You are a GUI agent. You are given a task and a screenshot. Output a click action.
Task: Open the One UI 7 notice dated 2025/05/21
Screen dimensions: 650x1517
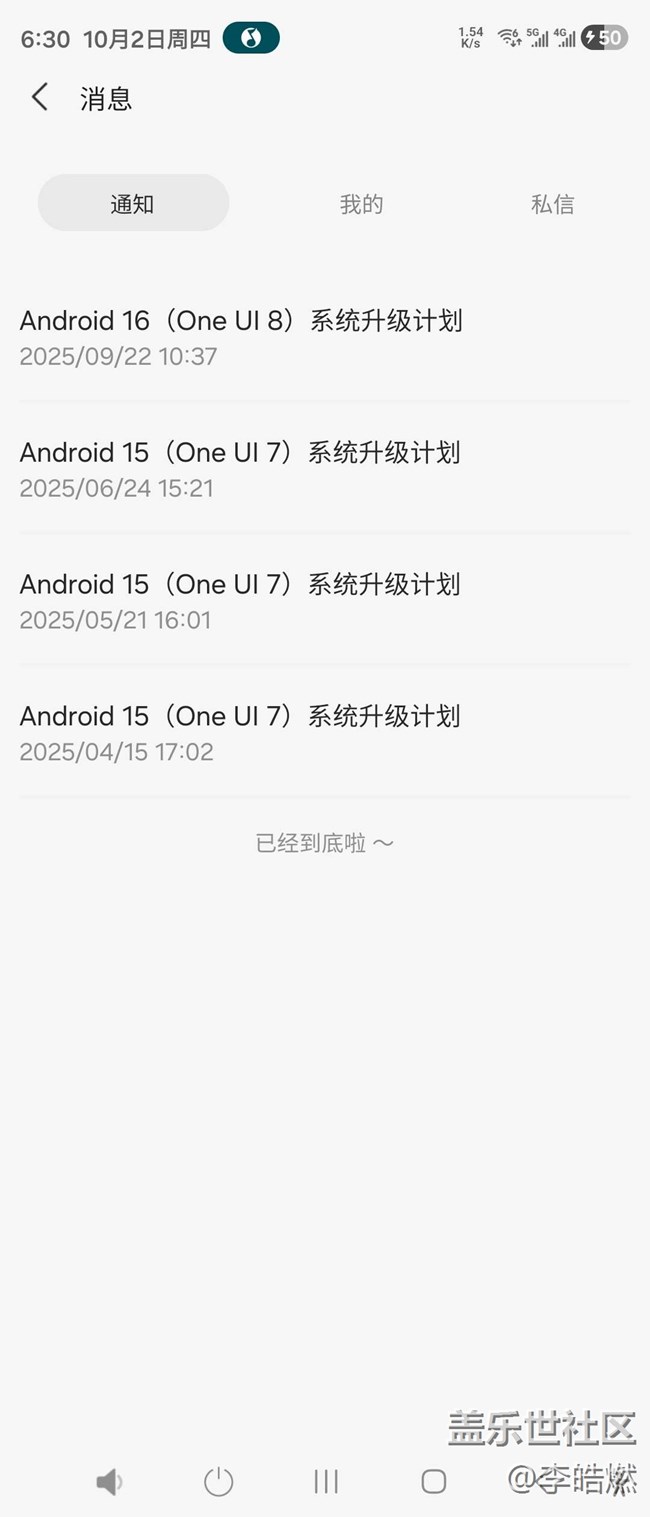click(x=240, y=600)
